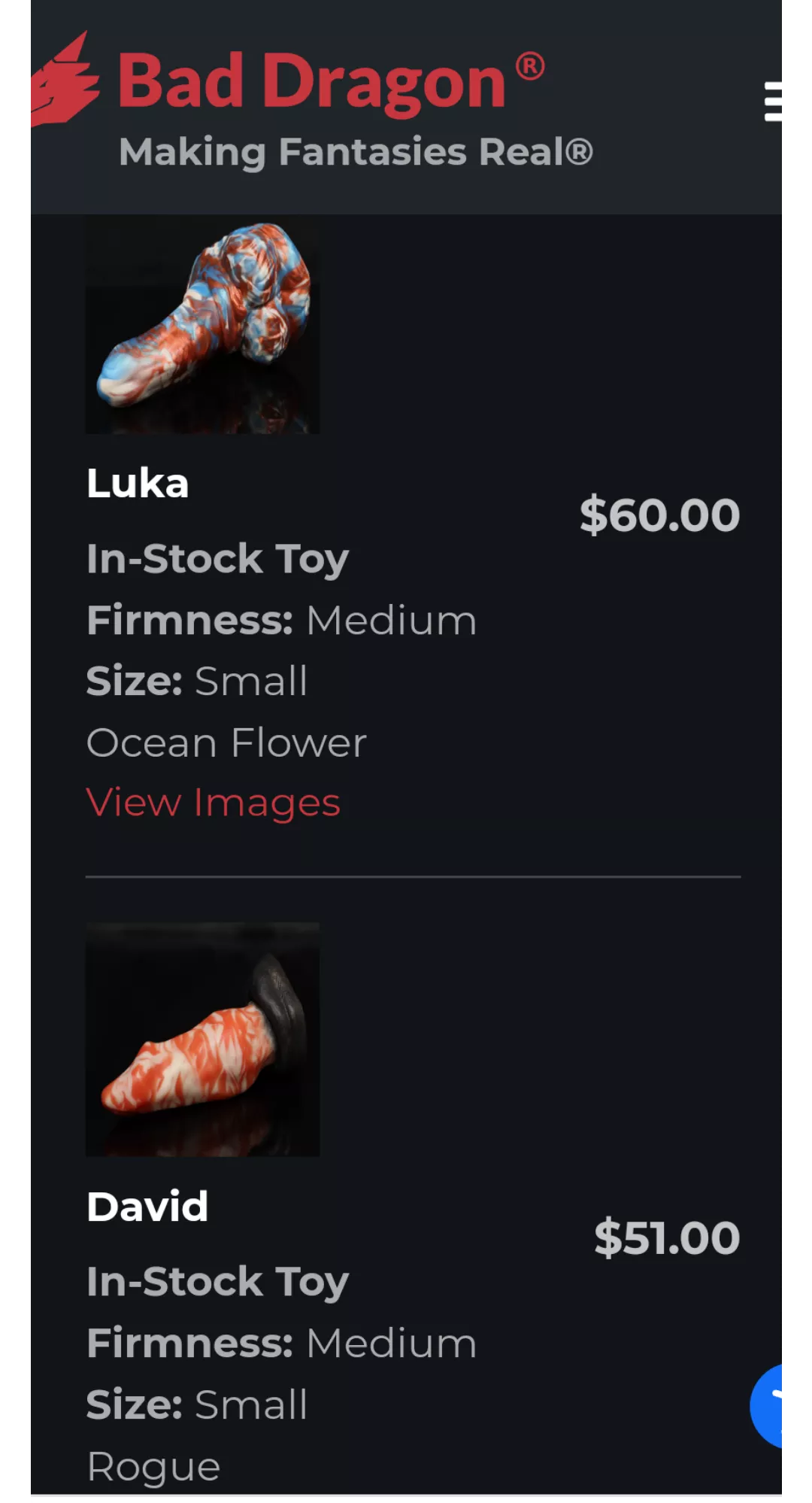Click the $60.00 price for Luka
Viewport: 812px width, 1503px height.
pyautogui.click(x=660, y=515)
